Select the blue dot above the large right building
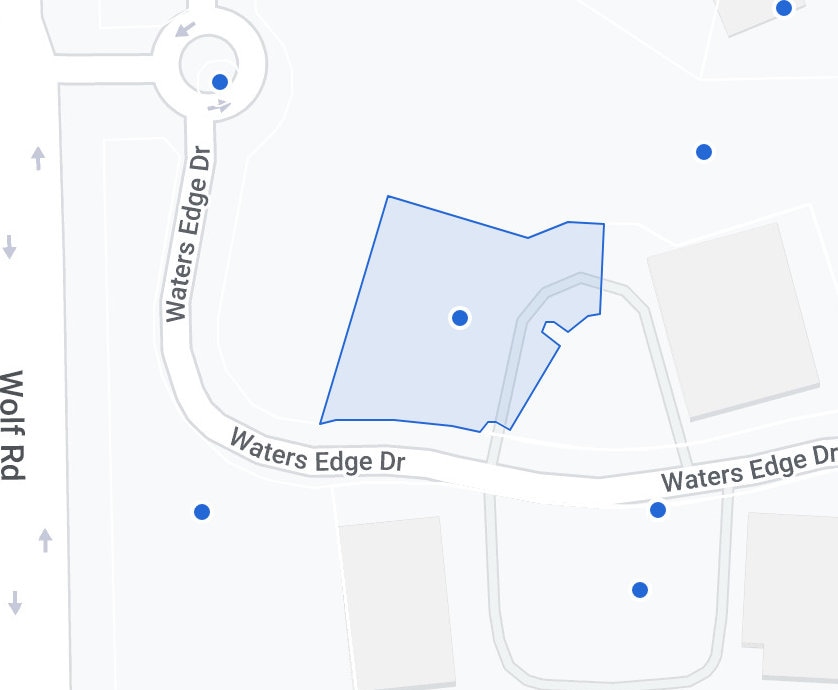This screenshot has height=690, width=838. (x=704, y=152)
